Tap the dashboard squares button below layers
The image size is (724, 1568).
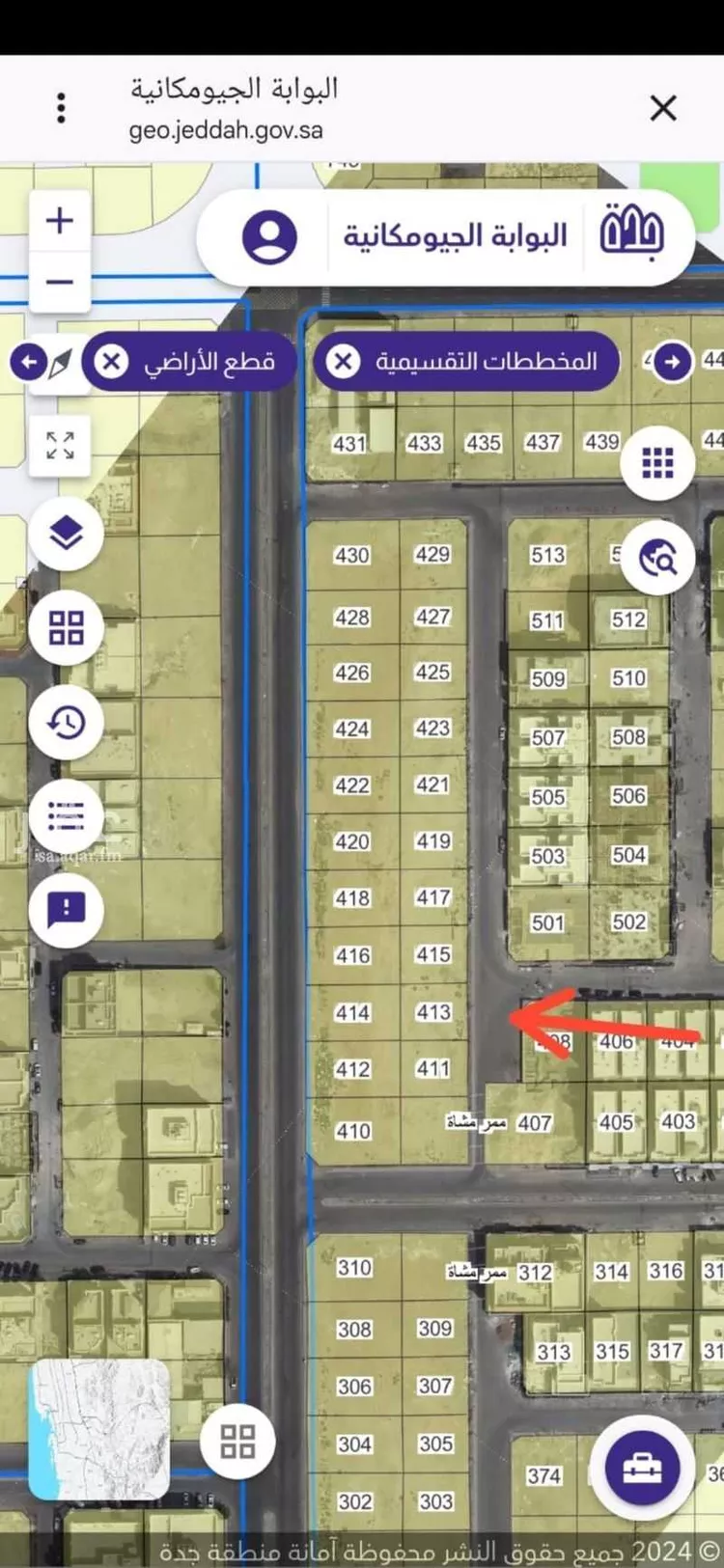pyautogui.click(x=66, y=627)
